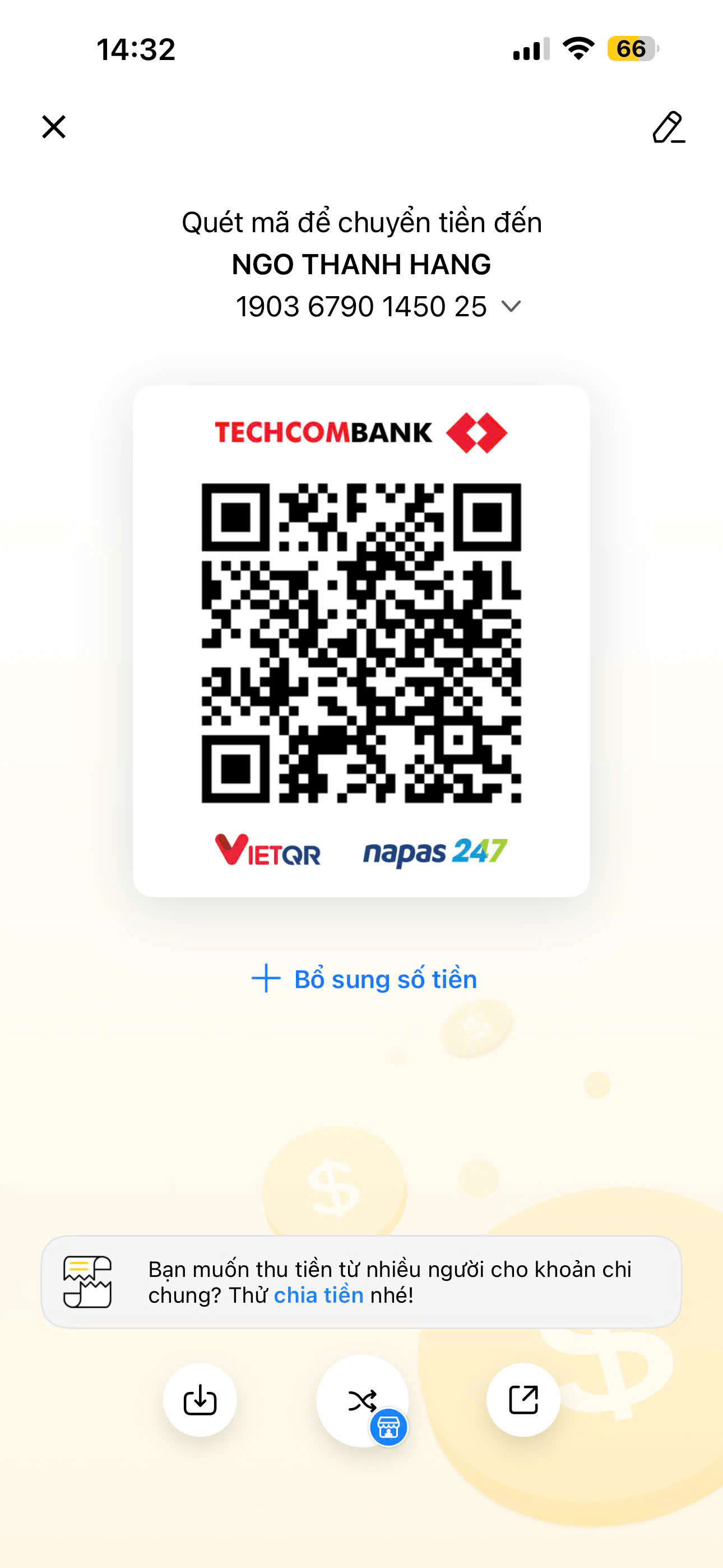Download the QR code image
This screenshot has height=1568, width=723.
(x=200, y=1400)
